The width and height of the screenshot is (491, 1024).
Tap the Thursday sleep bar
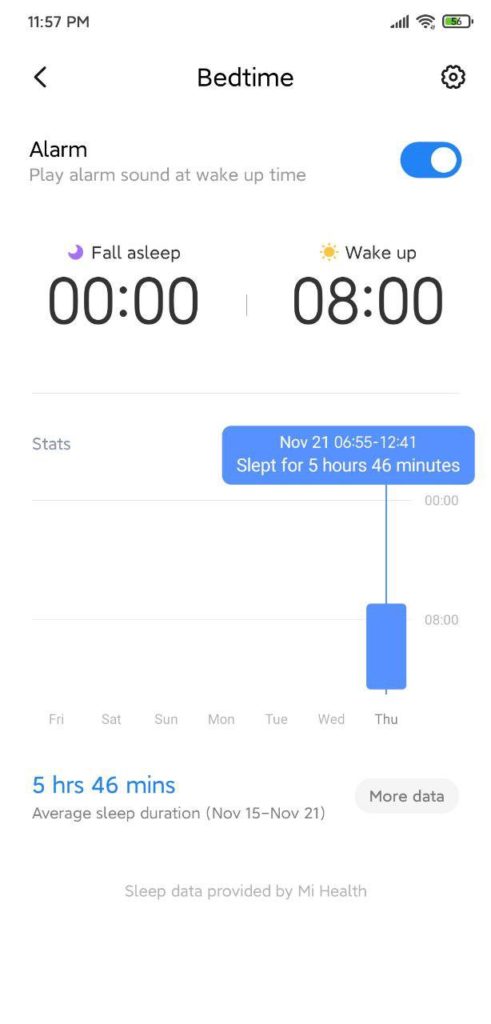point(386,647)
